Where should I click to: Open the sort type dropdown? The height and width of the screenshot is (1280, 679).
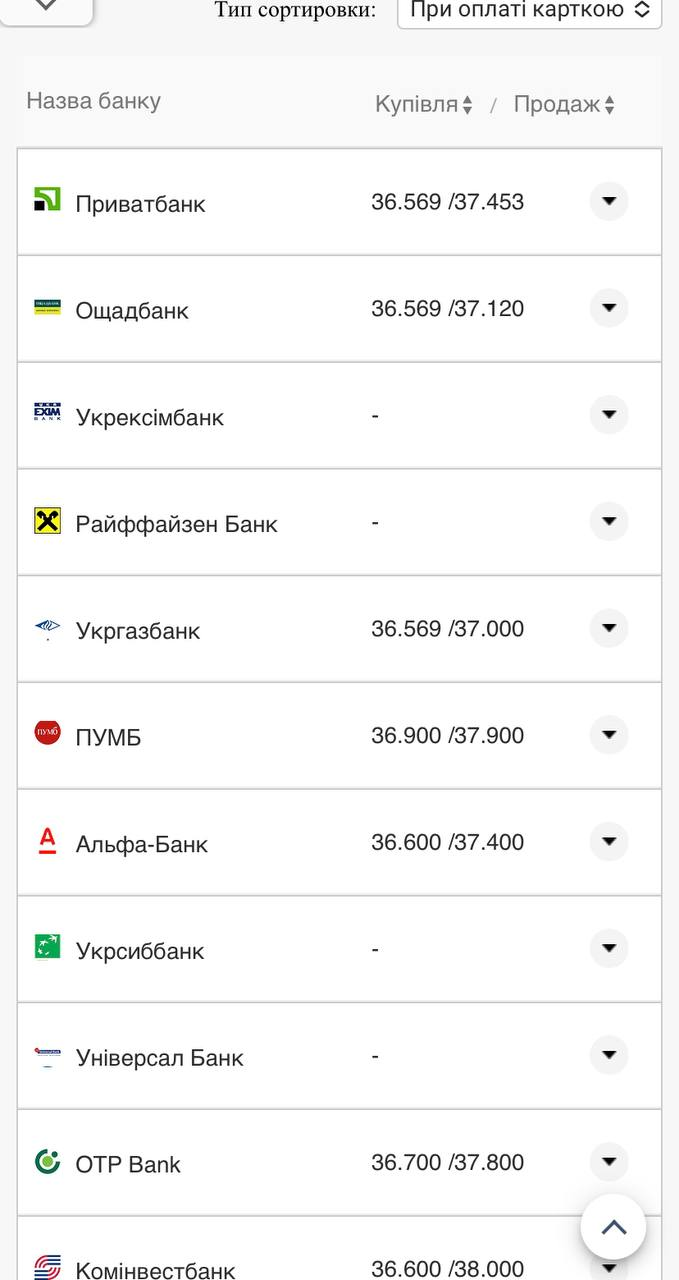click(x=529, y=11)
